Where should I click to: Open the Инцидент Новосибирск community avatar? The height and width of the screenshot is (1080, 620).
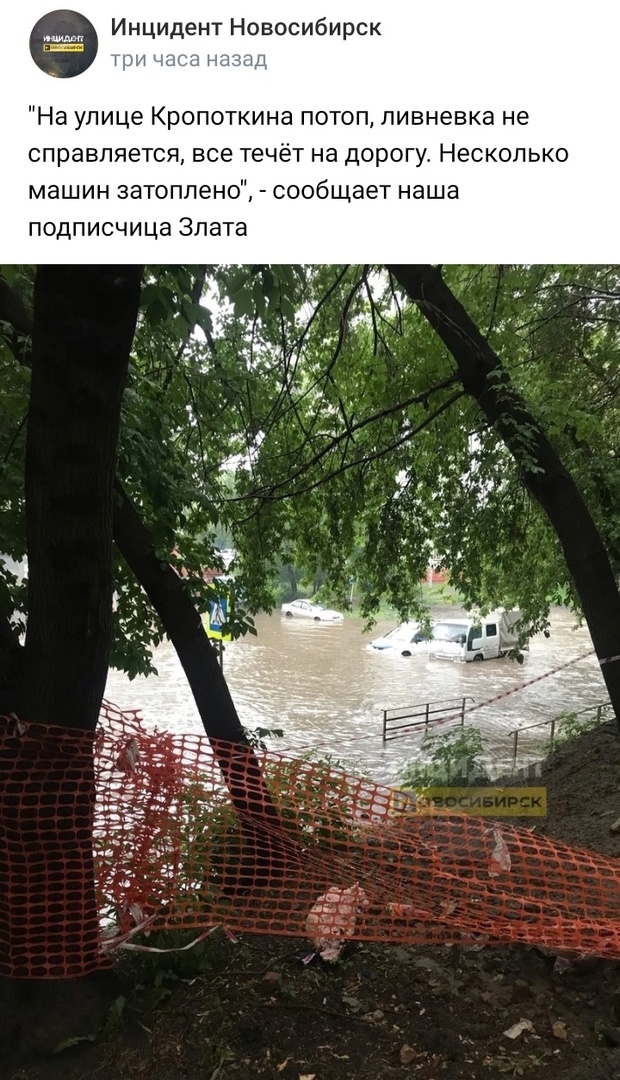click(63, 44)
